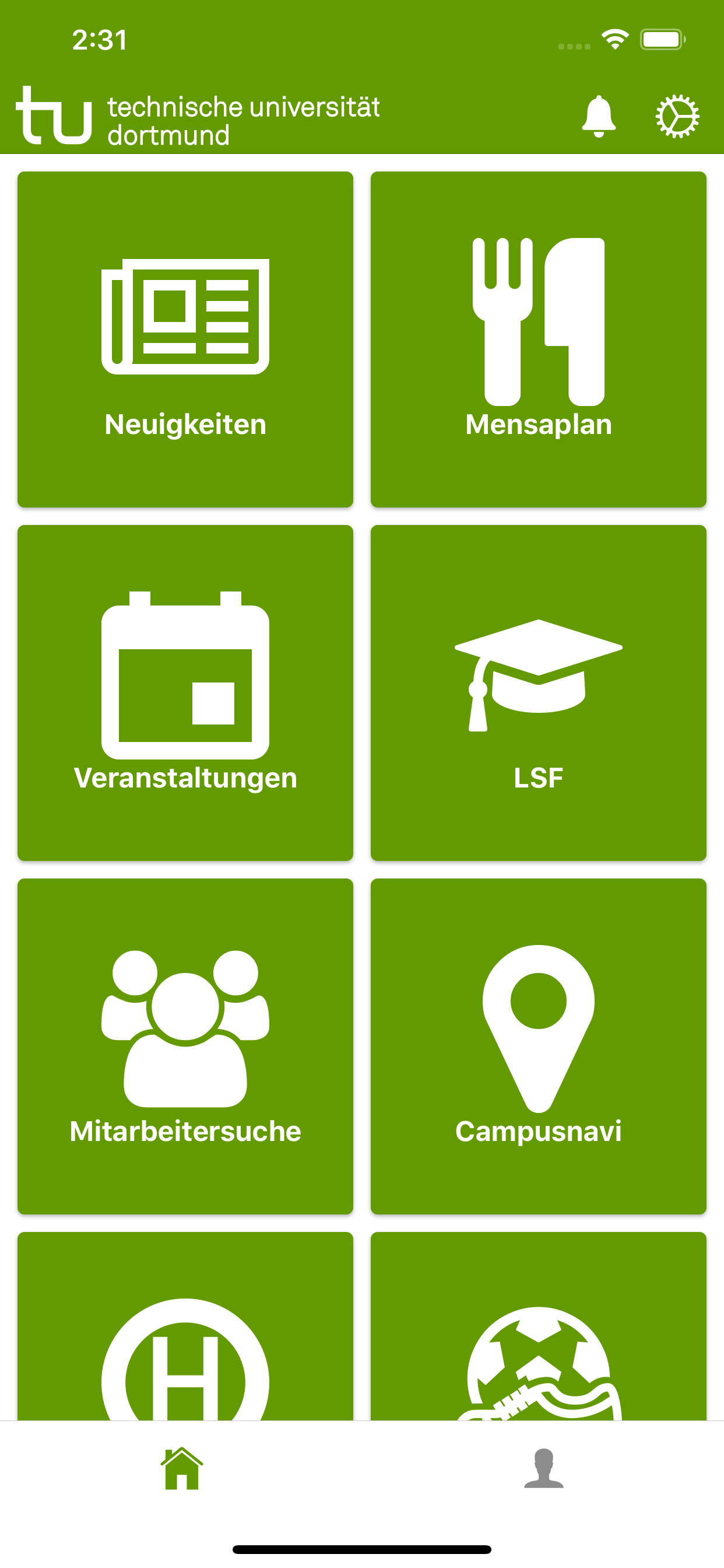This screenshot has width=724, height=1568.
Task: Tap the Wi-Fi indicator in the status bar
Action: (x=613, y=39)
